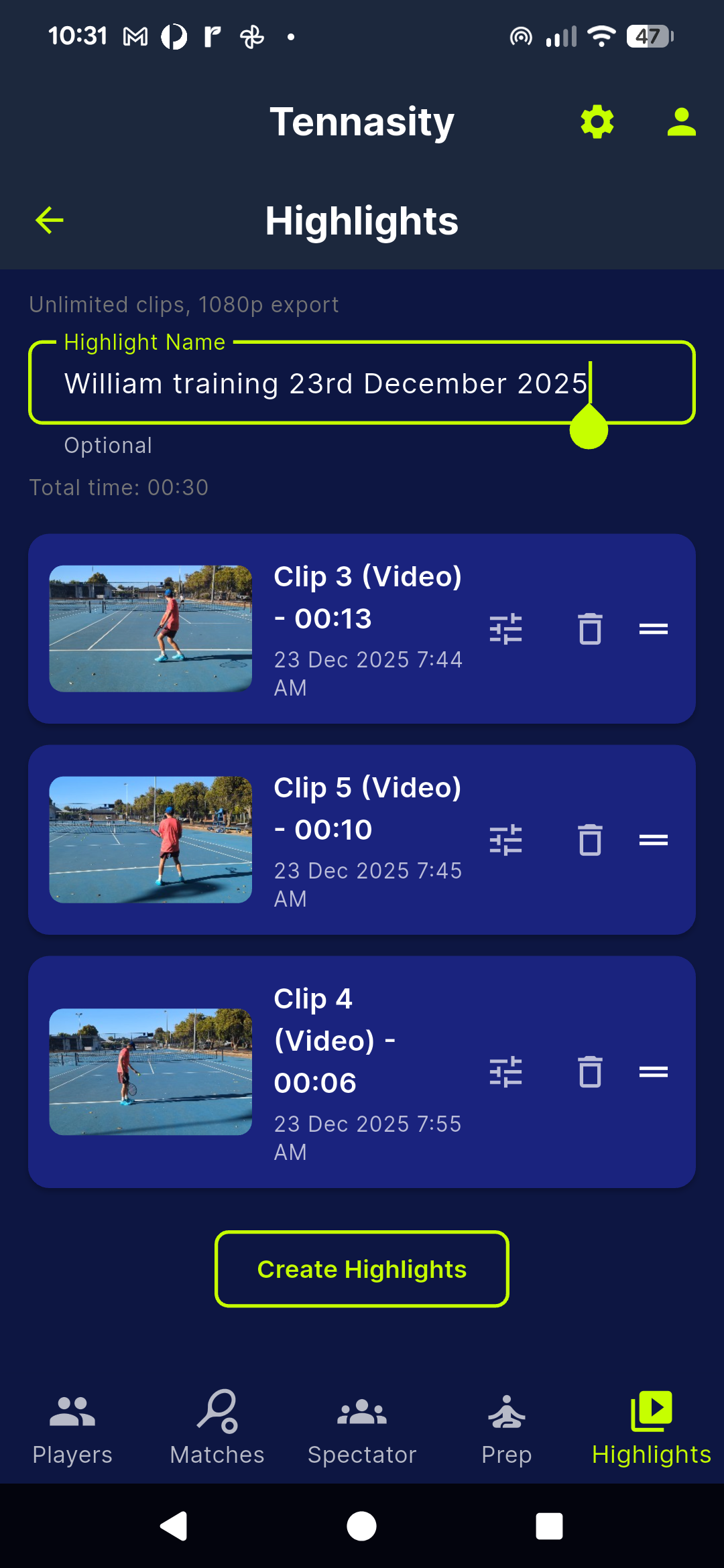Tap the system home button
This screenshot has height=1568, width=724.
click(361, 1526)
